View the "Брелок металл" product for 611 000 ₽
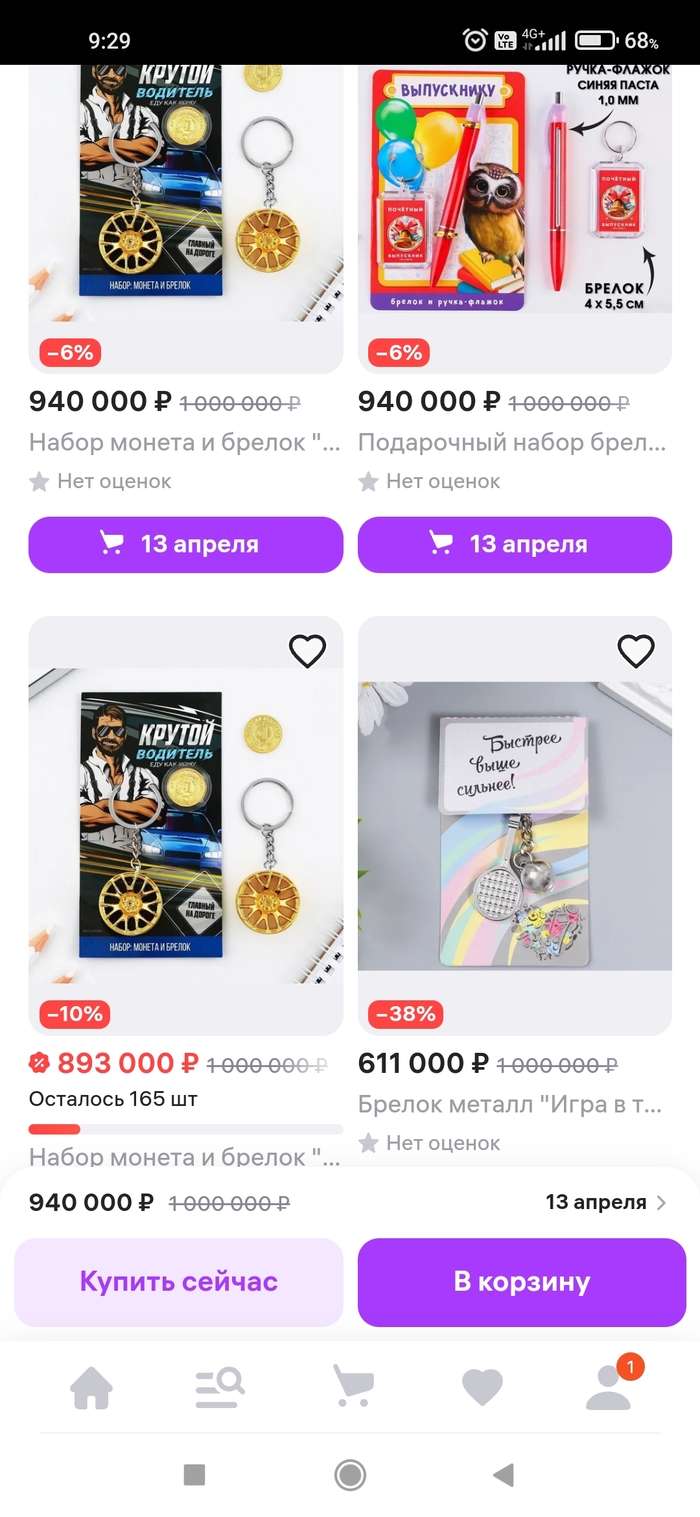 click(514, 830)
